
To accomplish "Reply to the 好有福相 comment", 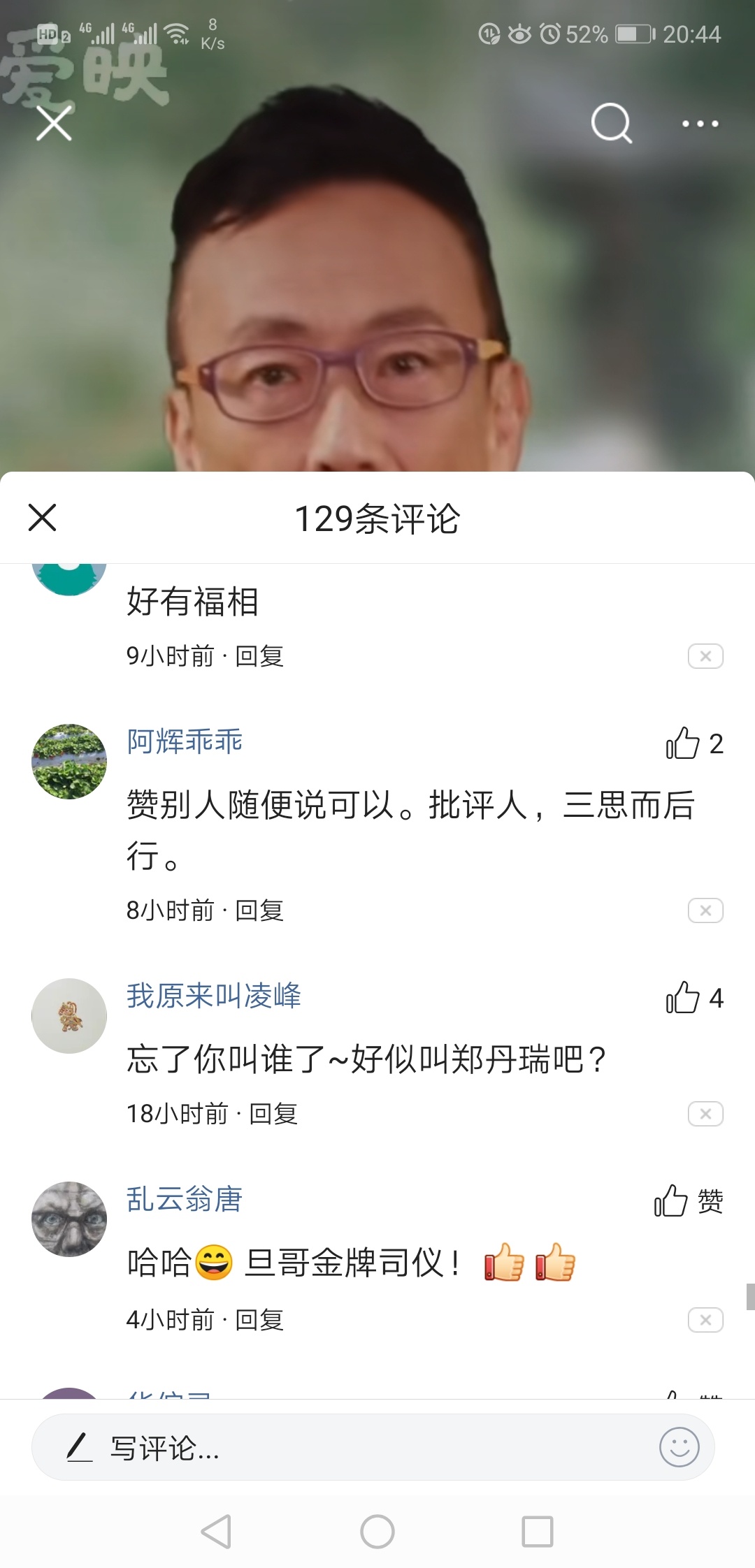I will [x=259, y=656].
